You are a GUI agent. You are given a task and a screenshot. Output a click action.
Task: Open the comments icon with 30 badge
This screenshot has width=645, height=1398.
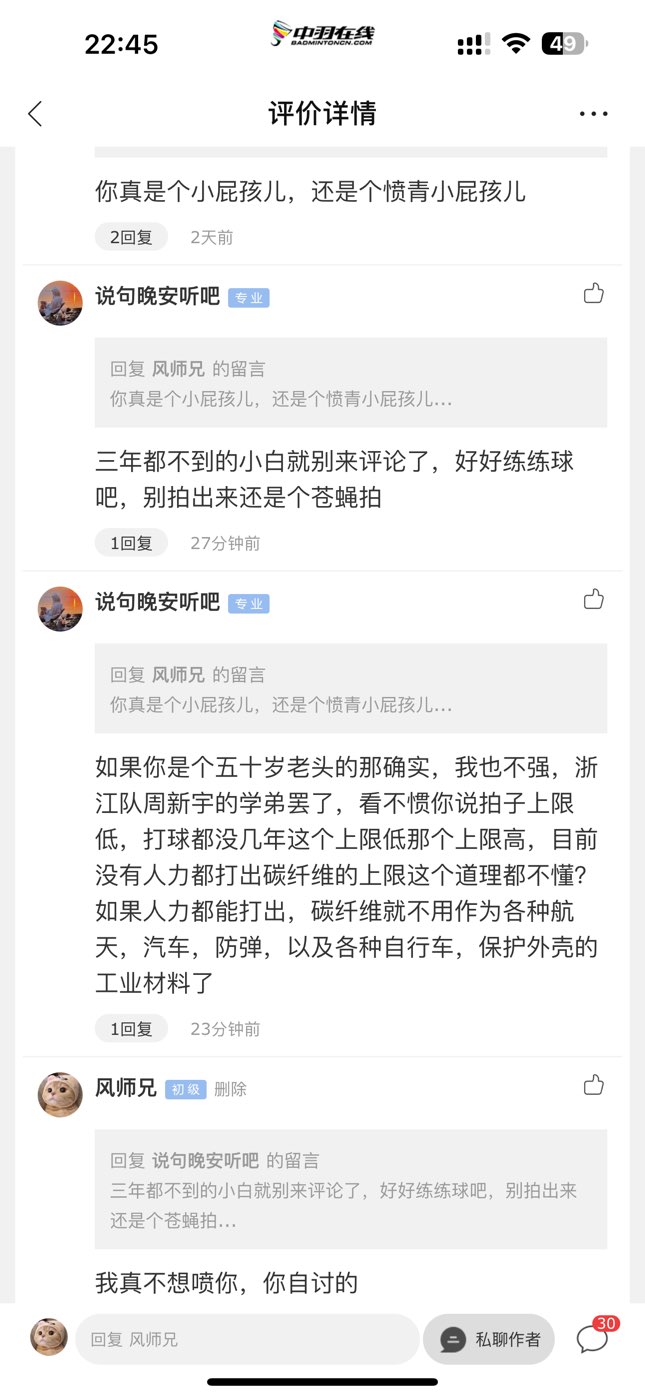(593, 1338)
